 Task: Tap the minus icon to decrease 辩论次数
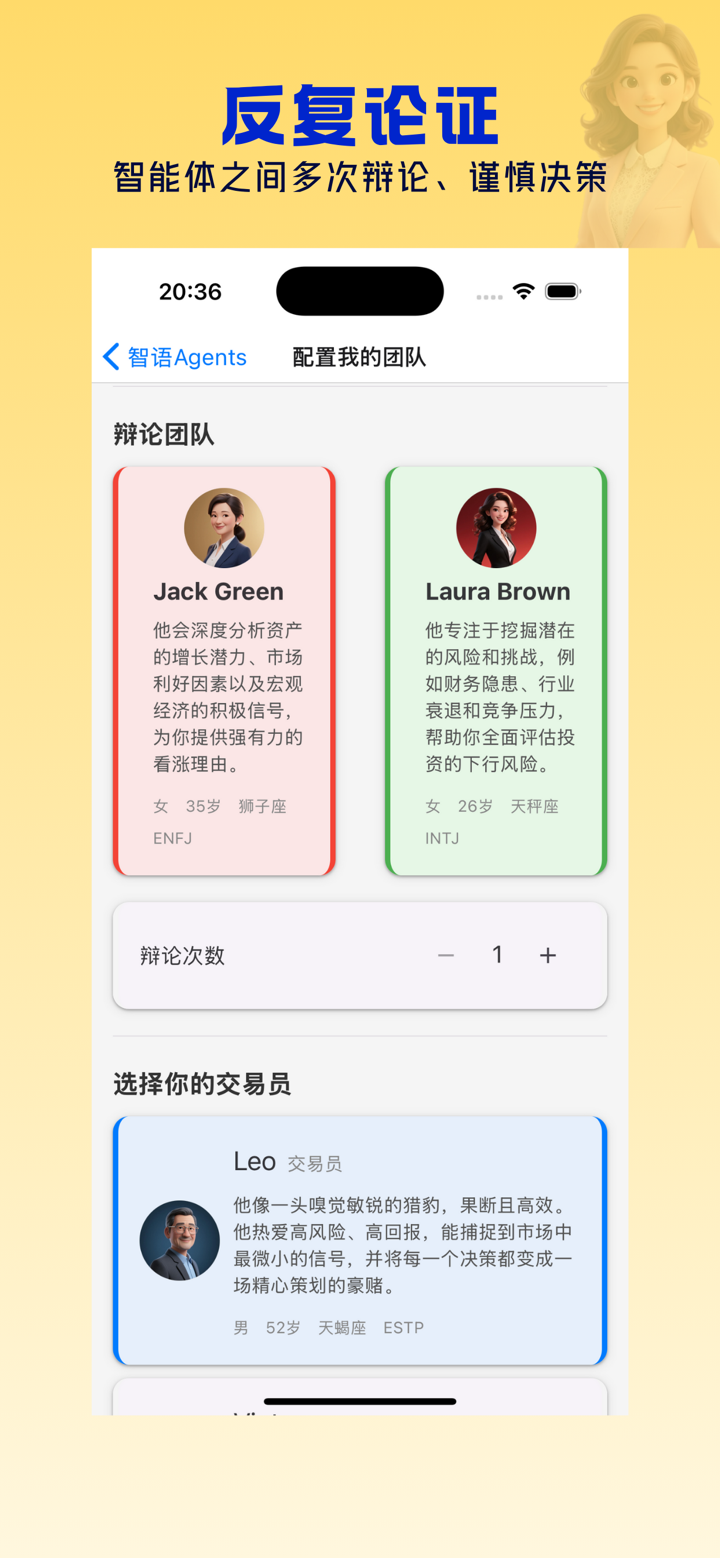tap(446, 955)
